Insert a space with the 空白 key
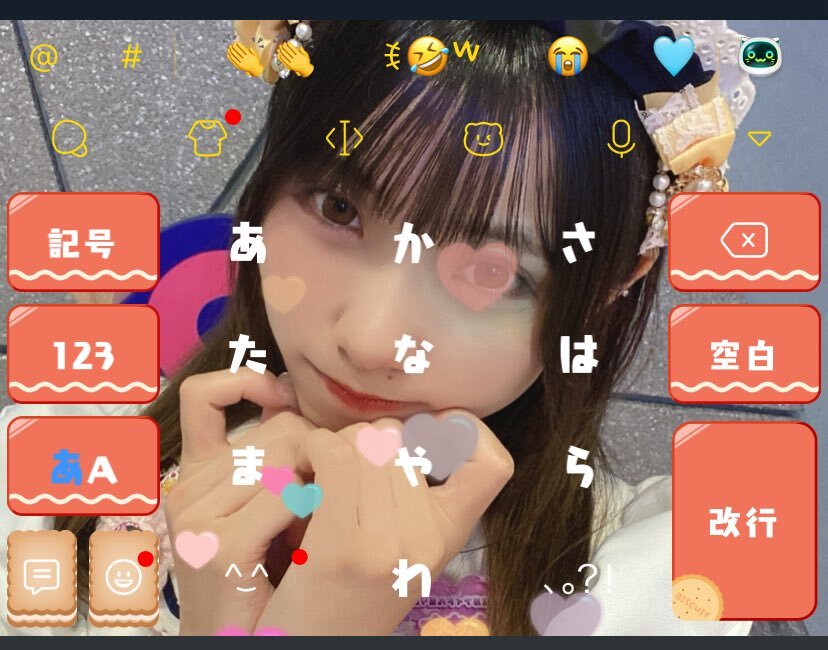Screen dimensions: 828x650 (x=745, y=354)
